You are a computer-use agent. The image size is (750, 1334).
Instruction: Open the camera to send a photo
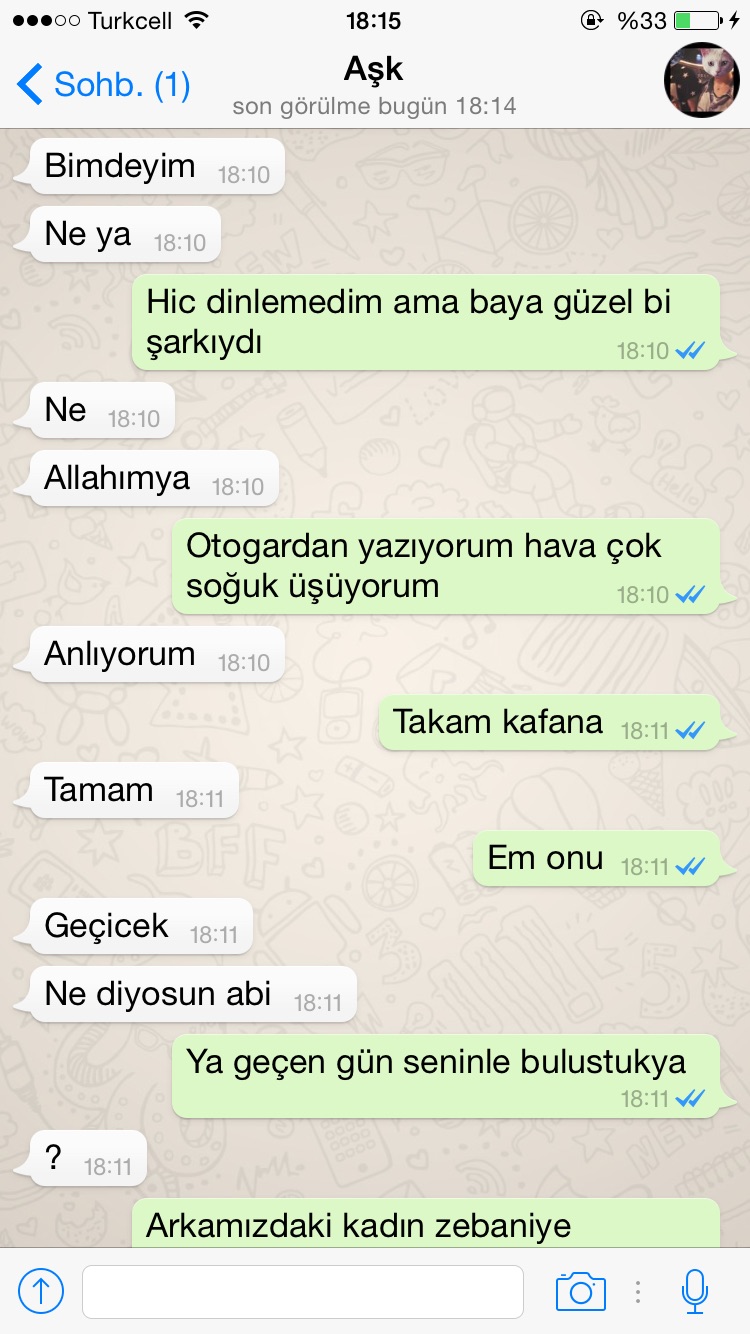tap(580, 1291)
